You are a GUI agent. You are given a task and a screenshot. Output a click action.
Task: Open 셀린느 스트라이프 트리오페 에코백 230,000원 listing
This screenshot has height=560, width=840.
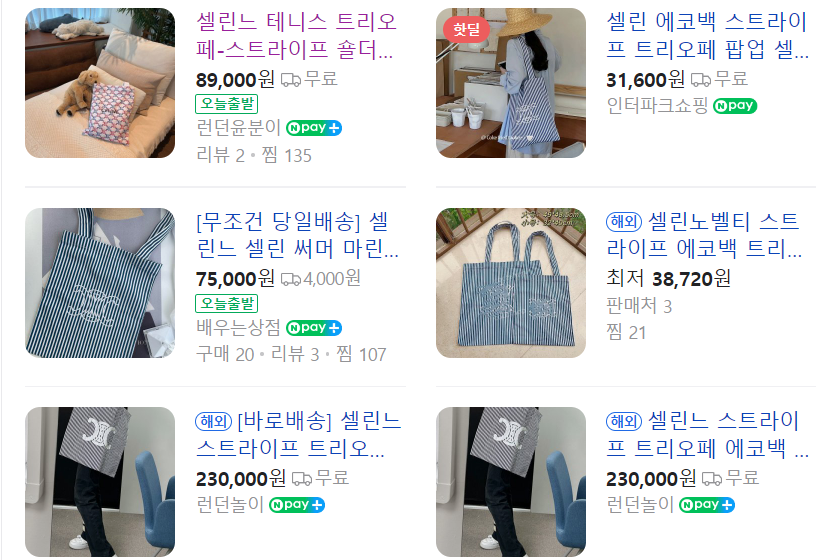click(706, 433)
